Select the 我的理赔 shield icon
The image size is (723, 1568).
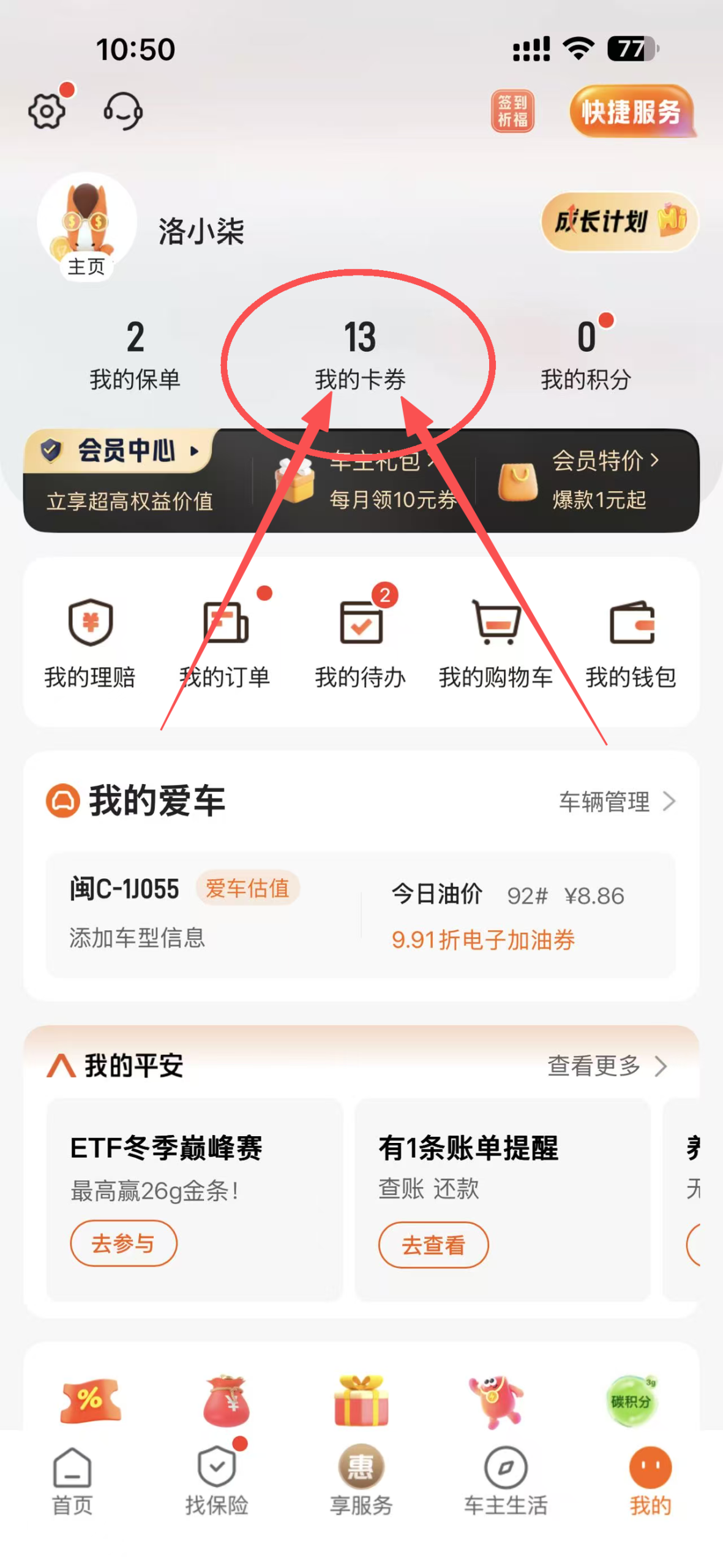click(91, 625)
